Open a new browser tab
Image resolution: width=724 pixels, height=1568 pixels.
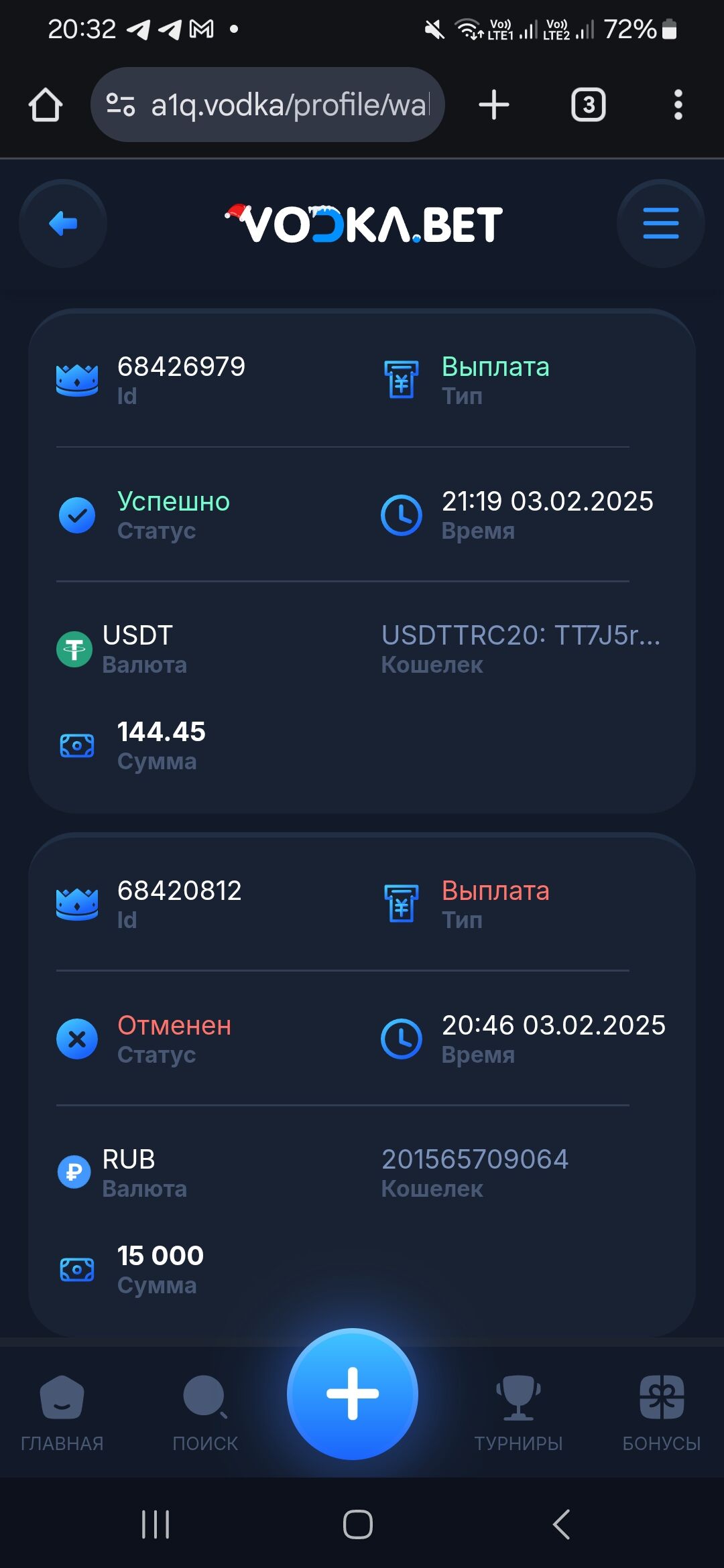pyautogui.click(x=494, y=105)
